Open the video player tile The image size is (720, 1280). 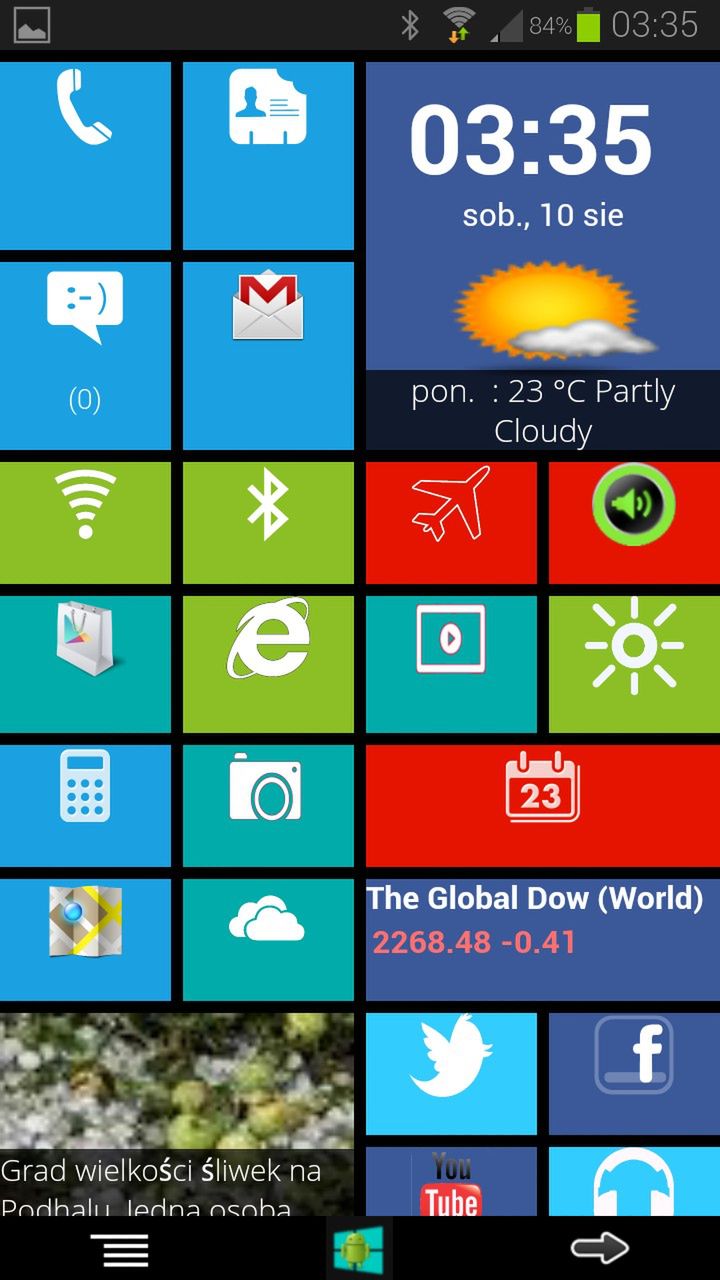click(451, 664)
